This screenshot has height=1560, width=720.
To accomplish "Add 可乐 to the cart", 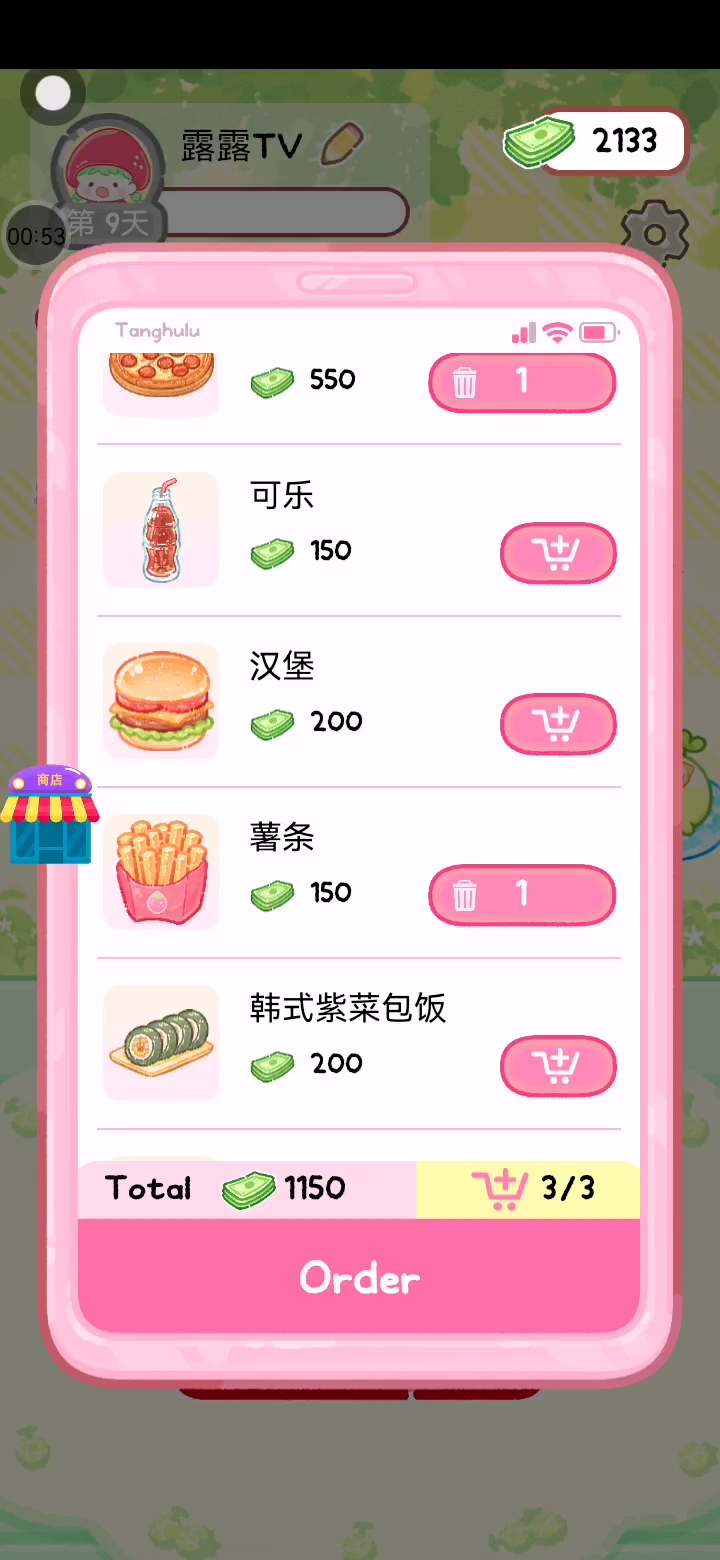I will click(558, 553).
